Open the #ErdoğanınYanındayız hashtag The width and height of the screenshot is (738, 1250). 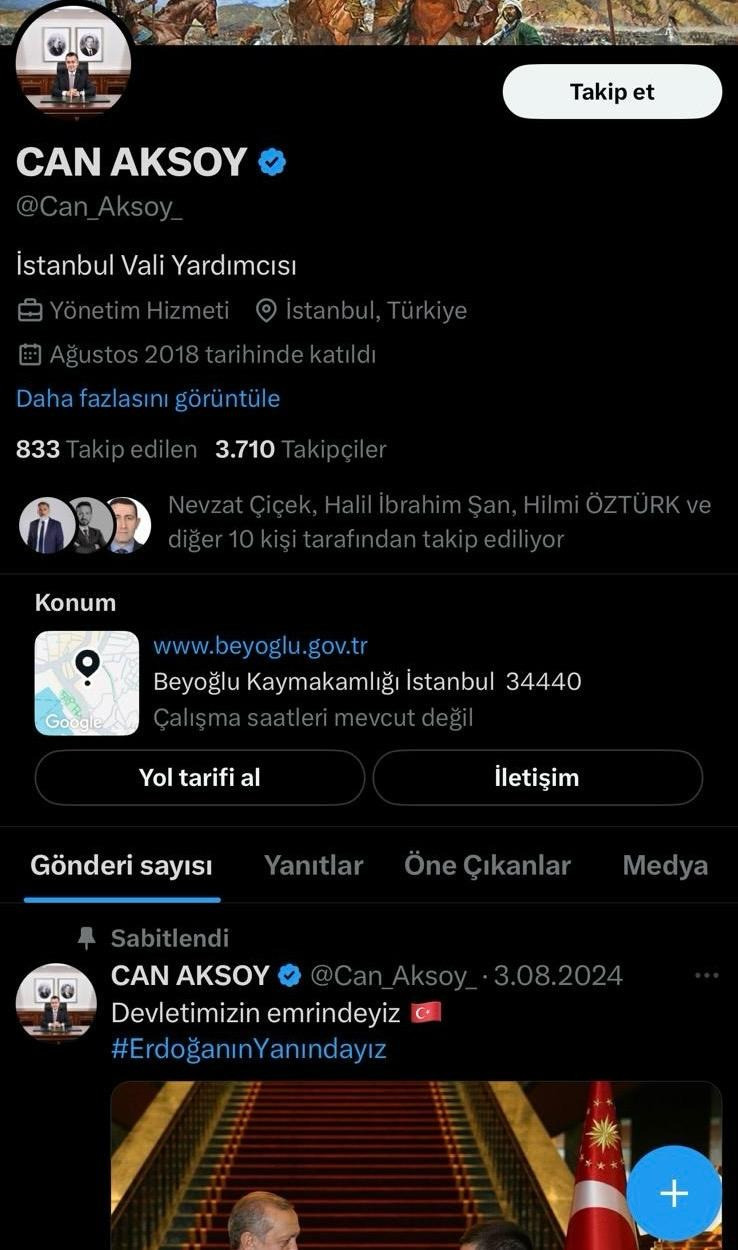(248, 1049)
